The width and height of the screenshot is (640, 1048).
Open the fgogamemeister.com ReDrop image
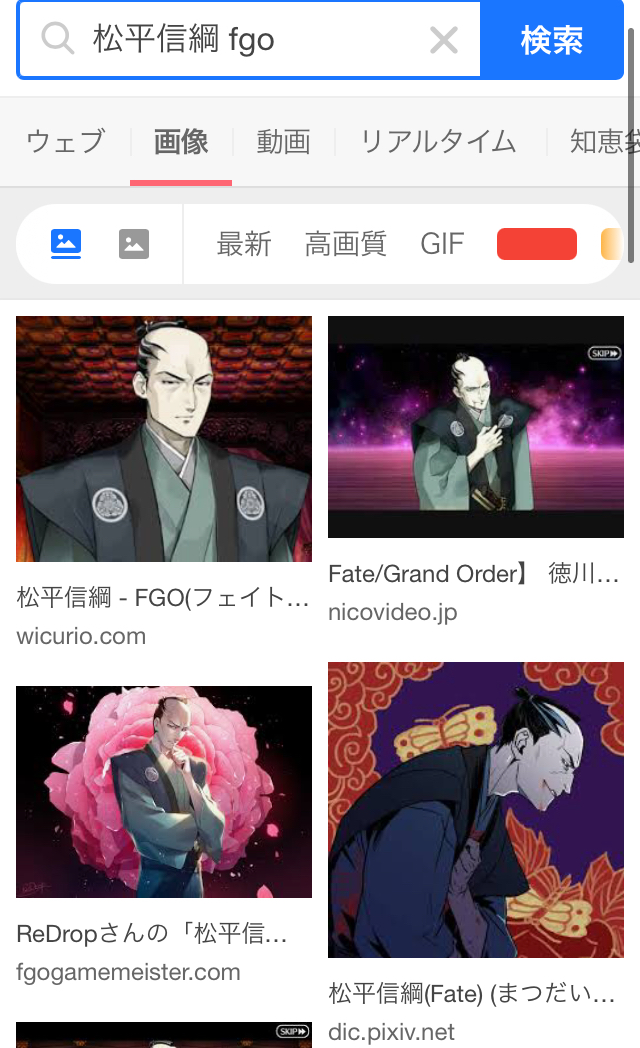[164, 792]
